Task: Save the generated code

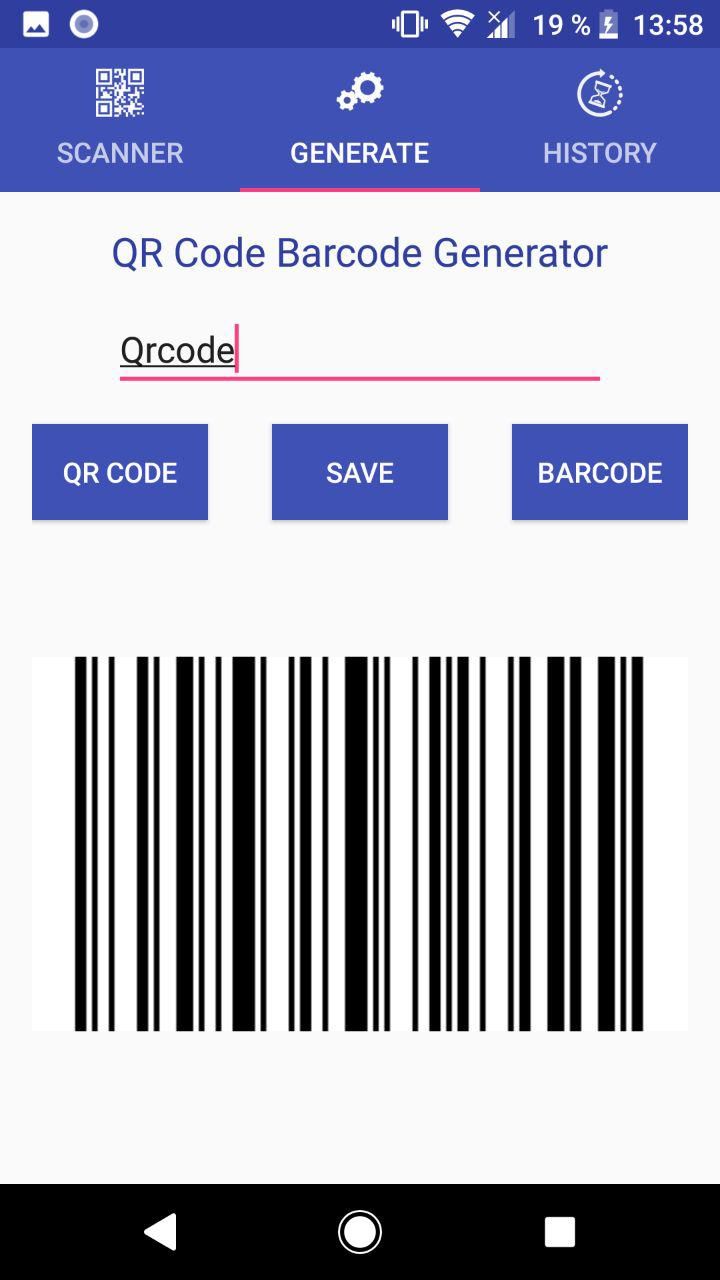Action: pyautogui.click(x=360, y=472)
